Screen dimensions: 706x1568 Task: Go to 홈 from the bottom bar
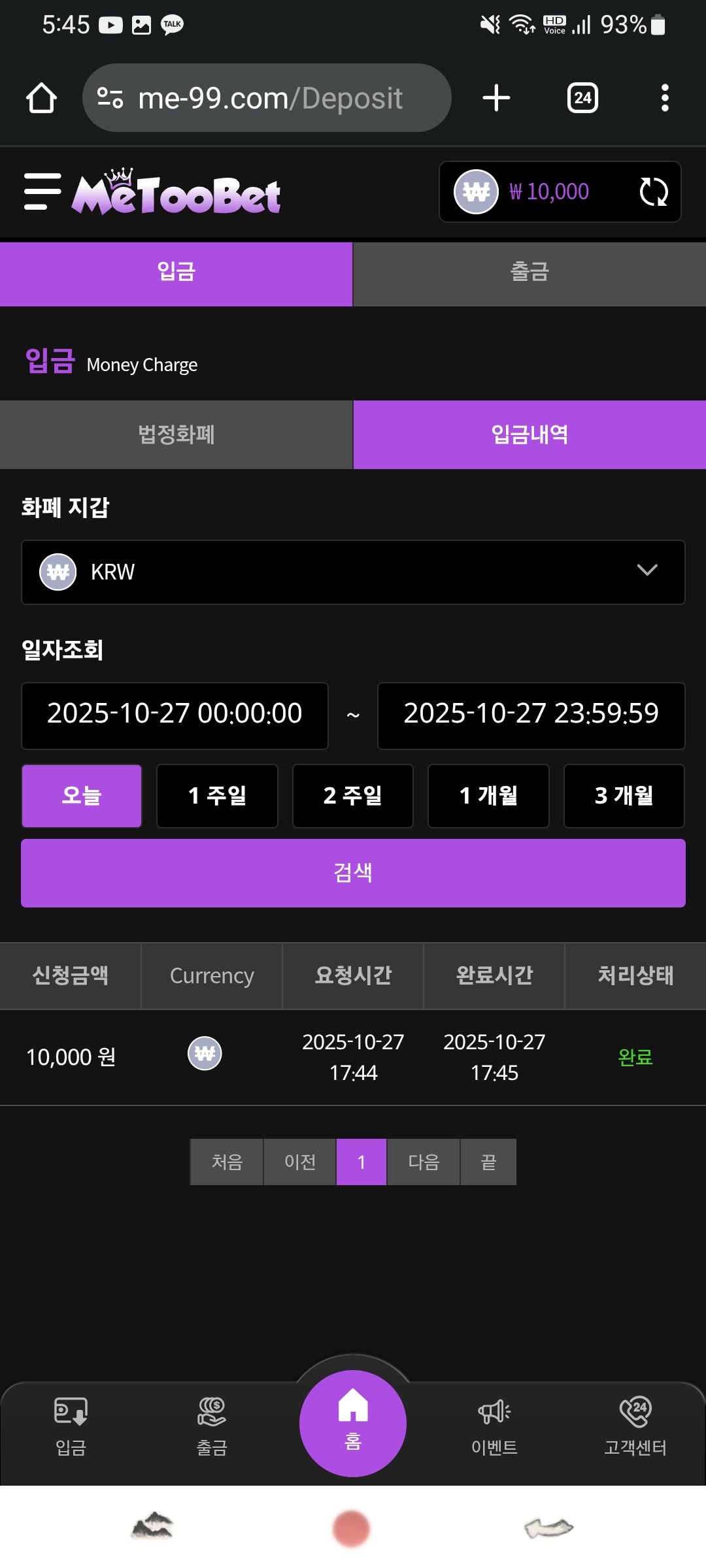click(x=353, y=1423)
